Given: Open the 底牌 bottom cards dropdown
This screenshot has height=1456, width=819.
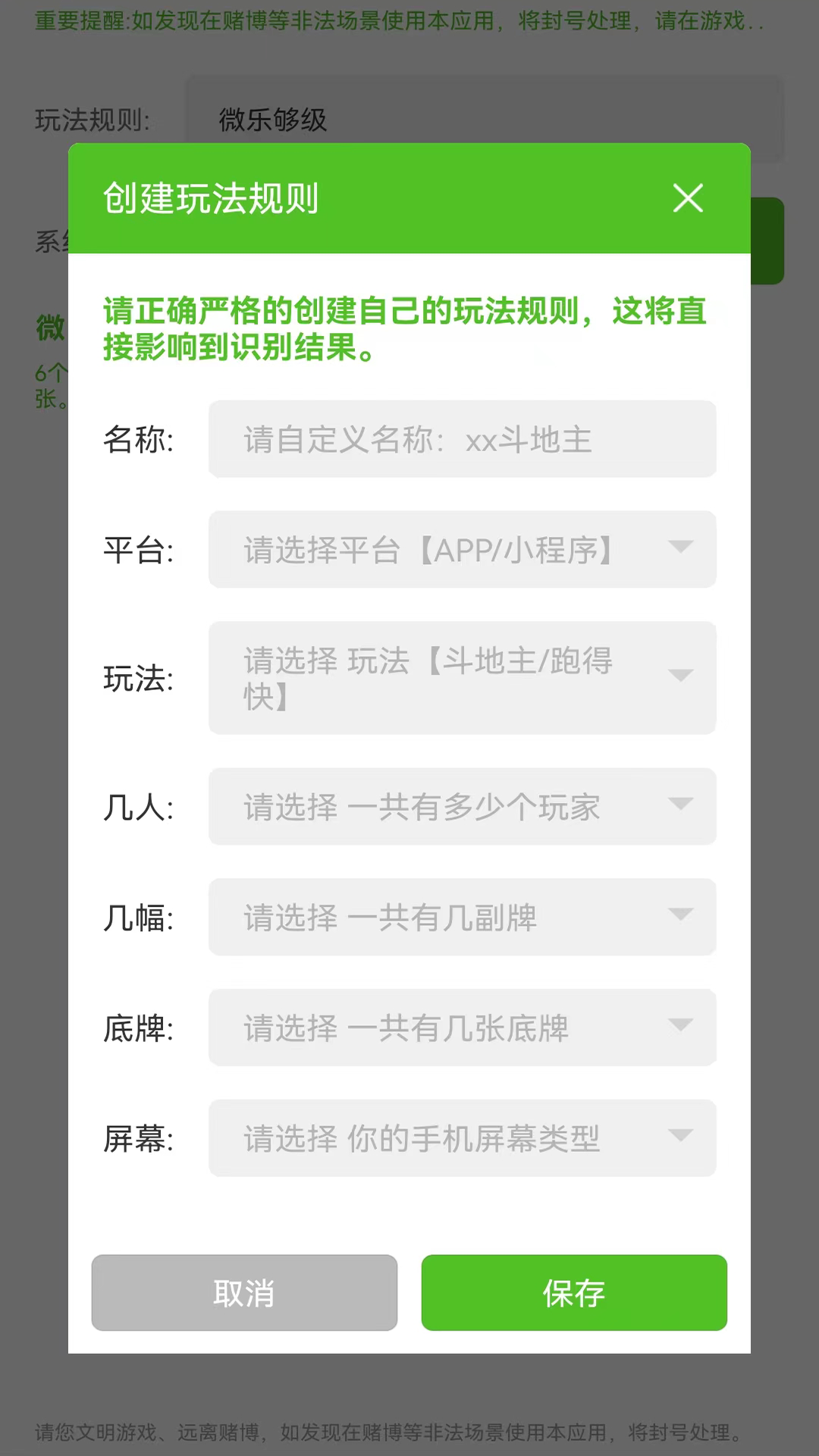Looking at the screenshot, I should (x=463, y=1028).
